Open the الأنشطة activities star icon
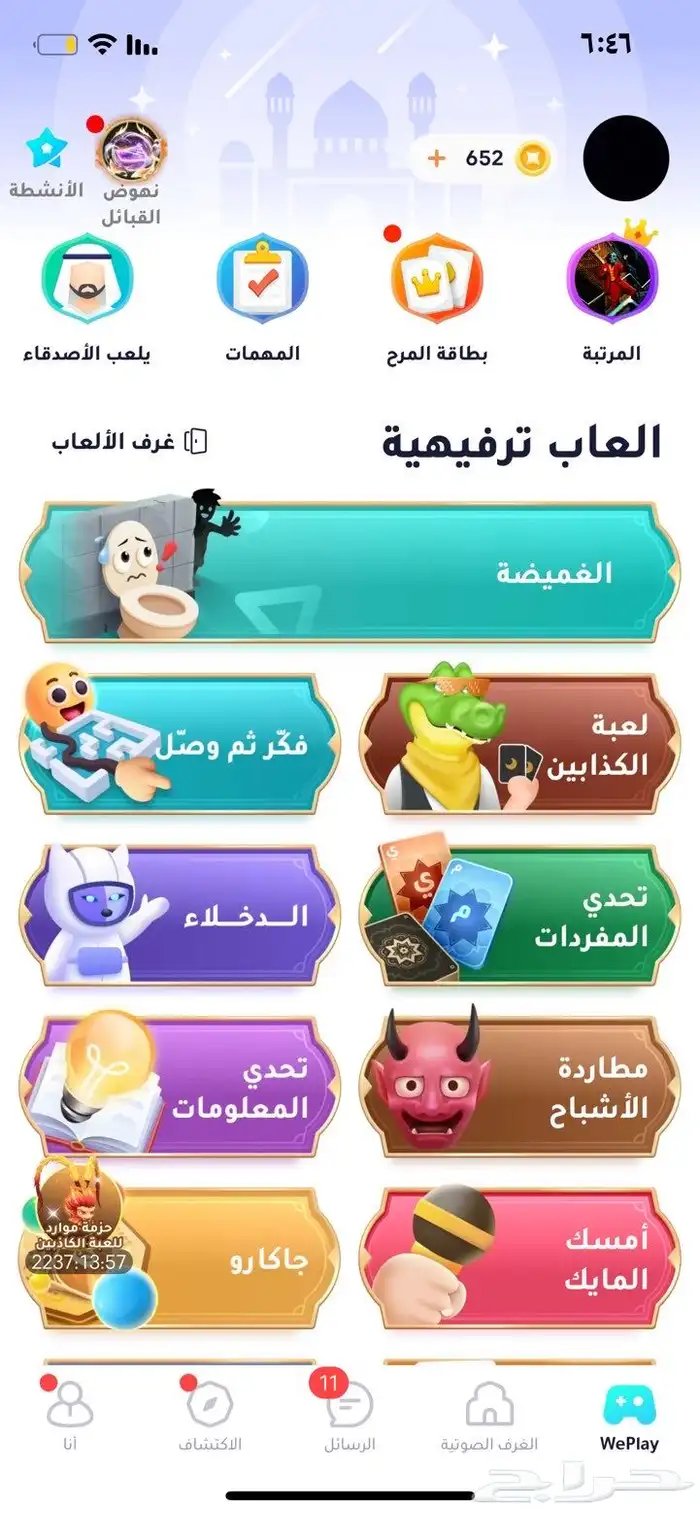This screenshot has height=1515, width=700. [46, 150]
